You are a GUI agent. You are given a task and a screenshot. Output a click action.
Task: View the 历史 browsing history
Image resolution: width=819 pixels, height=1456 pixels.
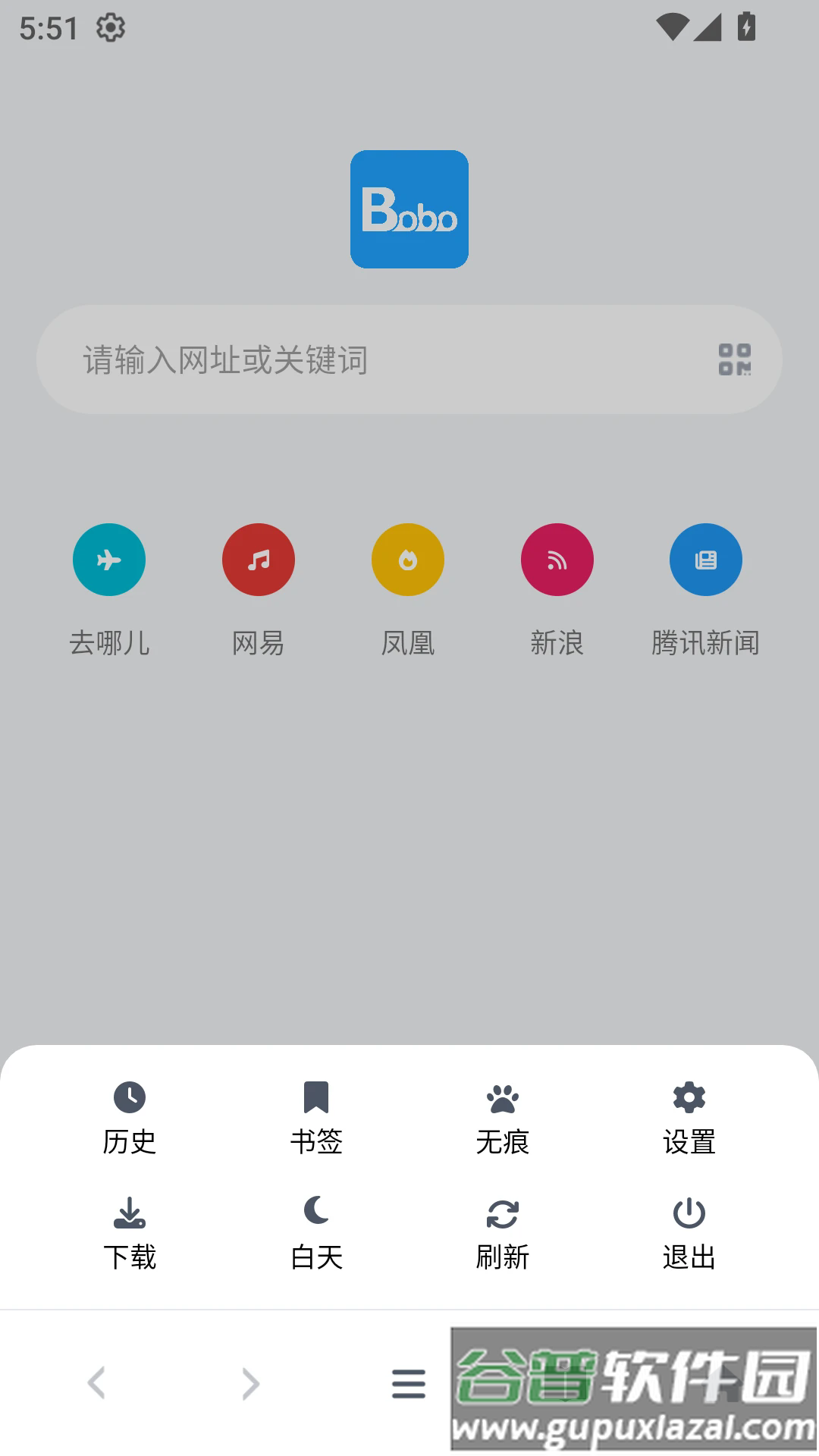tap(130, 1098)
